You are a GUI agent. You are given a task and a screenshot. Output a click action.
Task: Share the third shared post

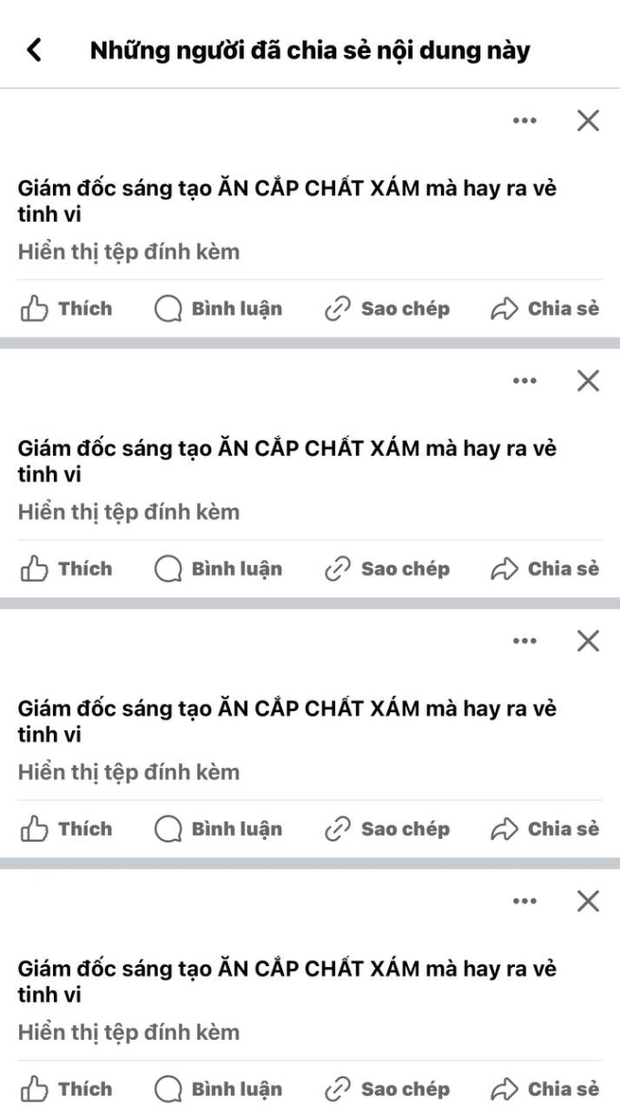tap(545, 829)
